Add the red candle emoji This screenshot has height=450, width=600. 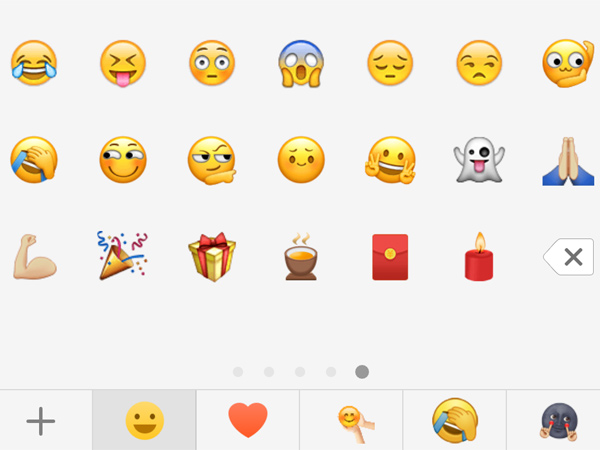478,256
